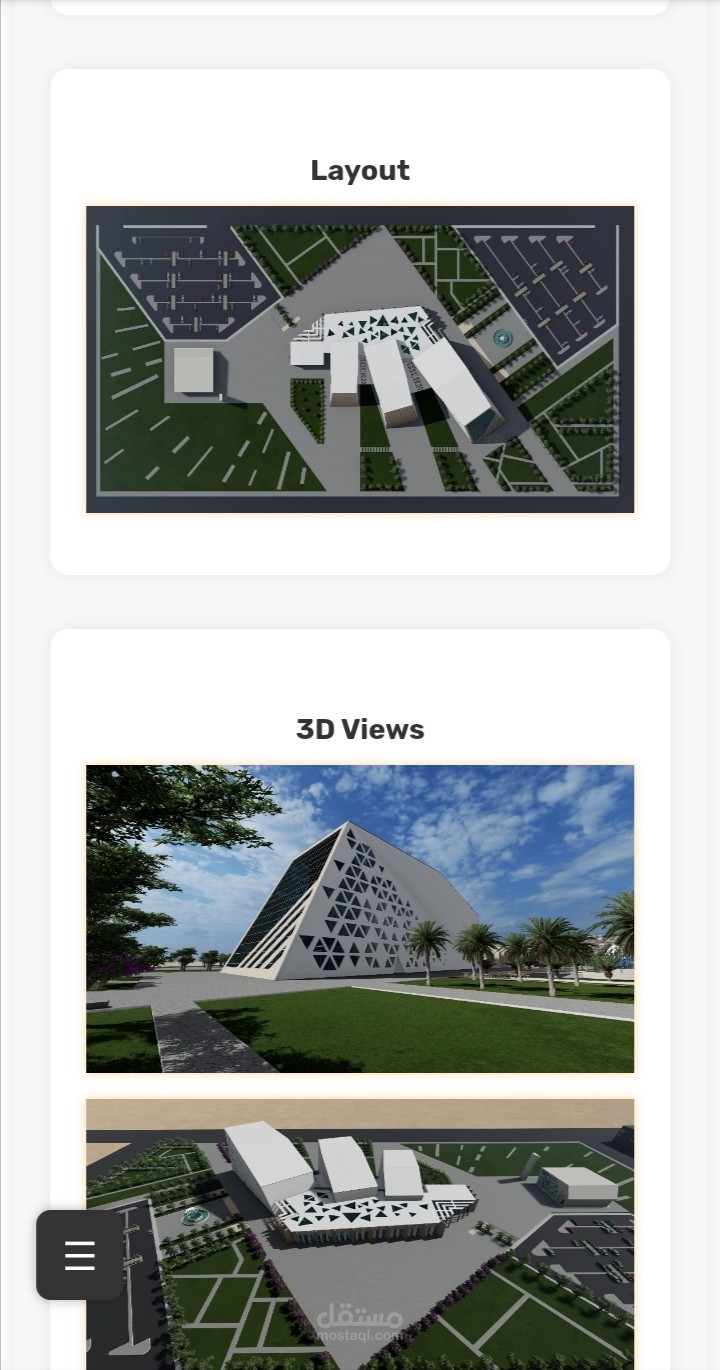Image resolution: width=720 pixels, height=1370 pixels.
Task: Open the aerial 3D view image
Action: click(400, 1230)
